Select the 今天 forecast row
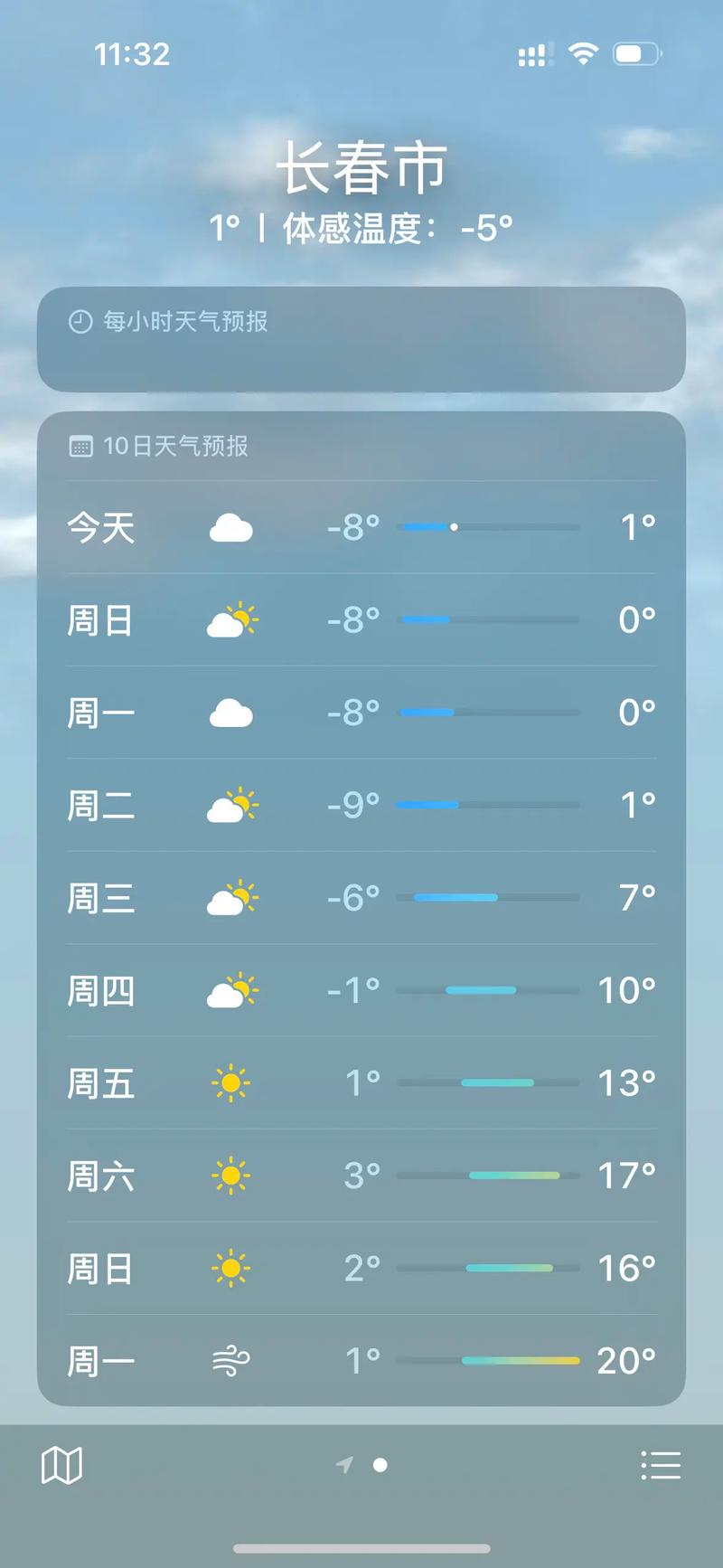723x1568 pixels. pos(361,529)
